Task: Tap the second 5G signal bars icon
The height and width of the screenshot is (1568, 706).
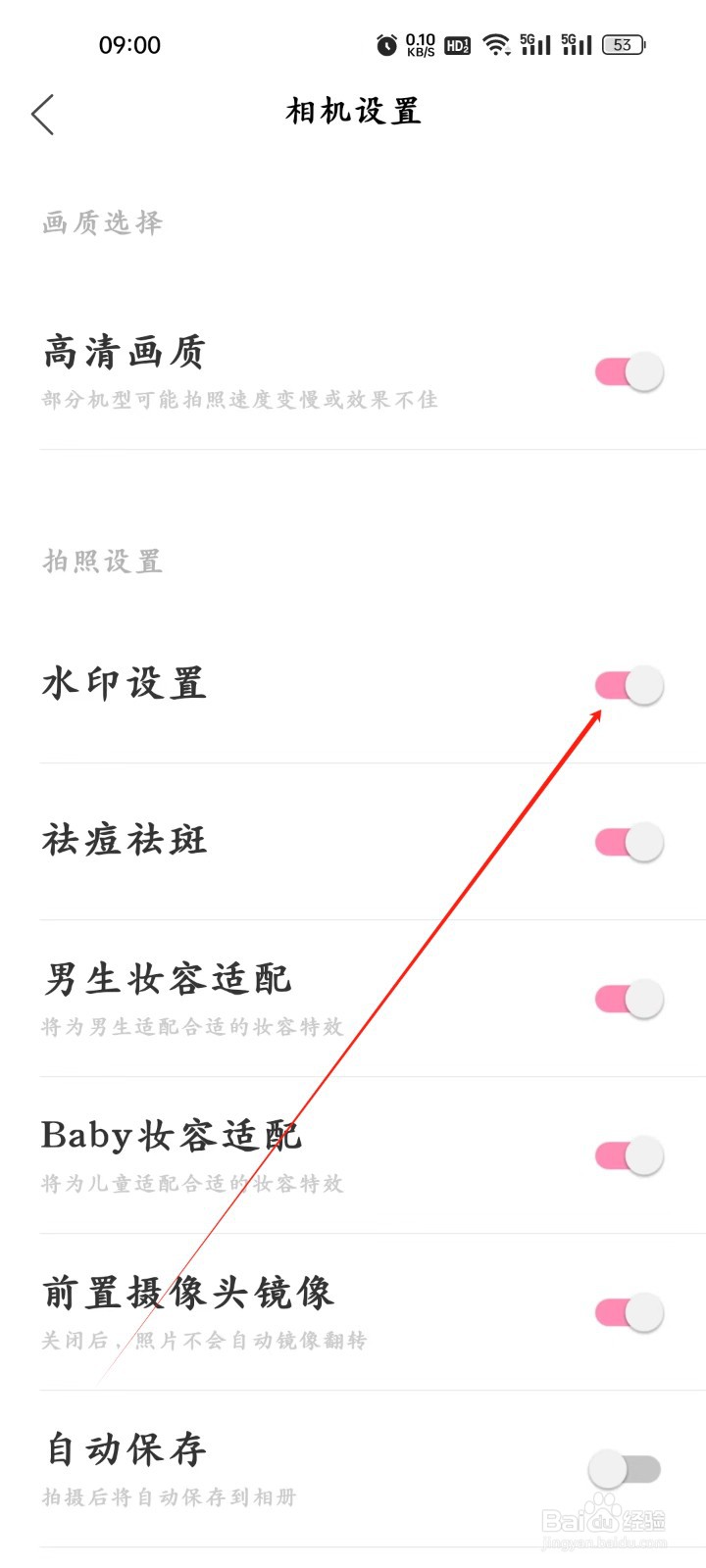Action: pos(577,44)
